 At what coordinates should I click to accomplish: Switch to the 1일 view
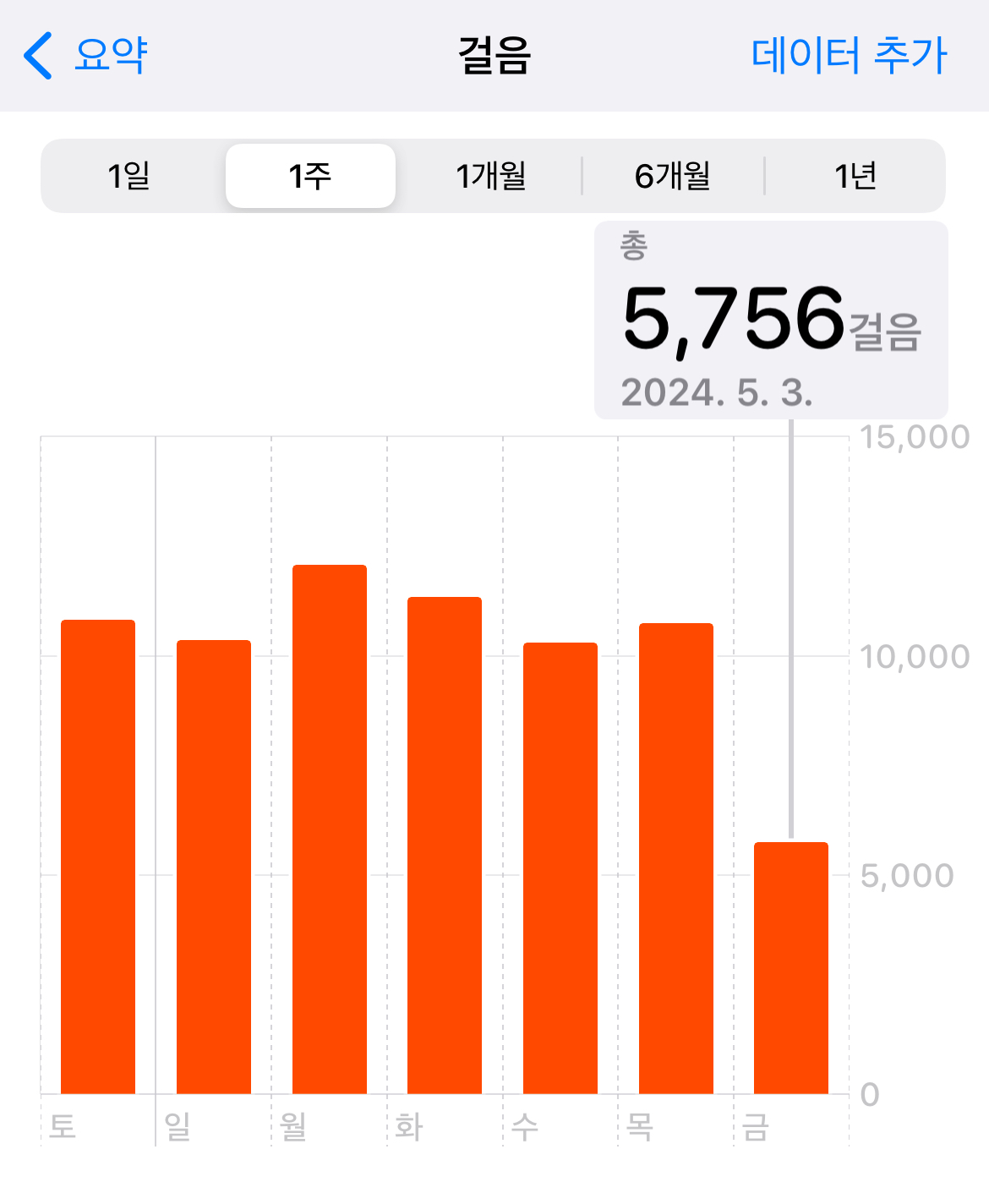[x=129, y=176]
